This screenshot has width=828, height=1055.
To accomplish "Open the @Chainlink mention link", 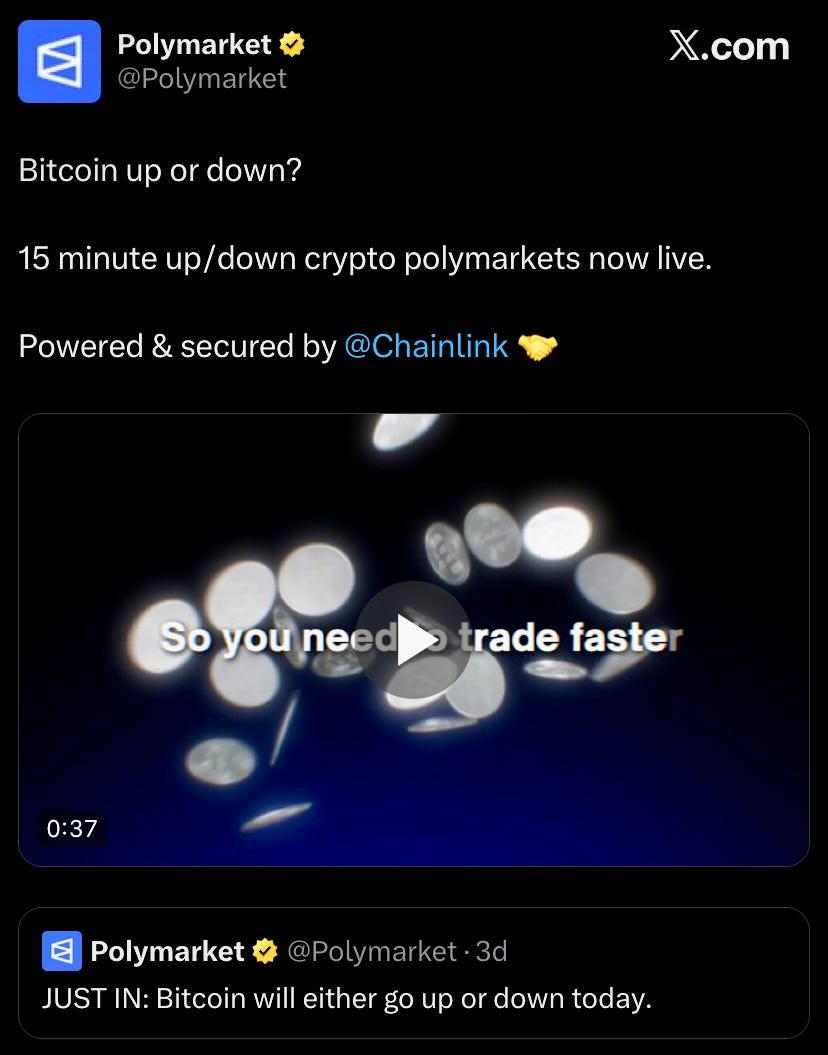I will [426, 346].
